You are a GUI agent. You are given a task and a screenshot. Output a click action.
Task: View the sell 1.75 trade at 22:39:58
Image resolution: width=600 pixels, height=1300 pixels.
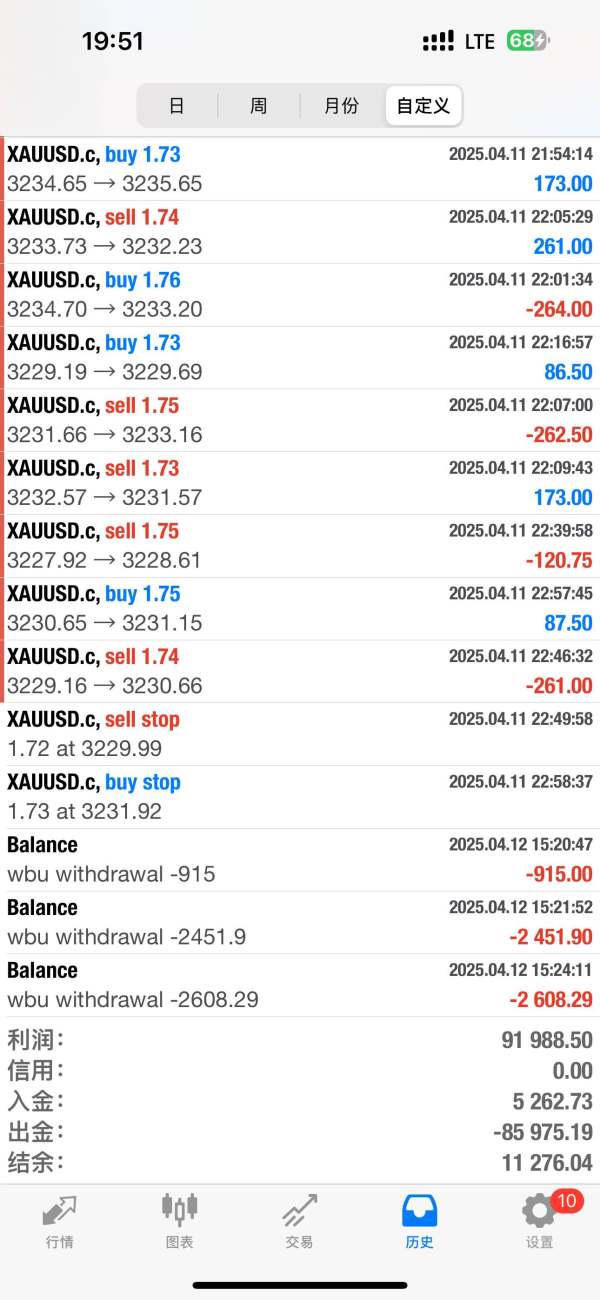[300, 546]
